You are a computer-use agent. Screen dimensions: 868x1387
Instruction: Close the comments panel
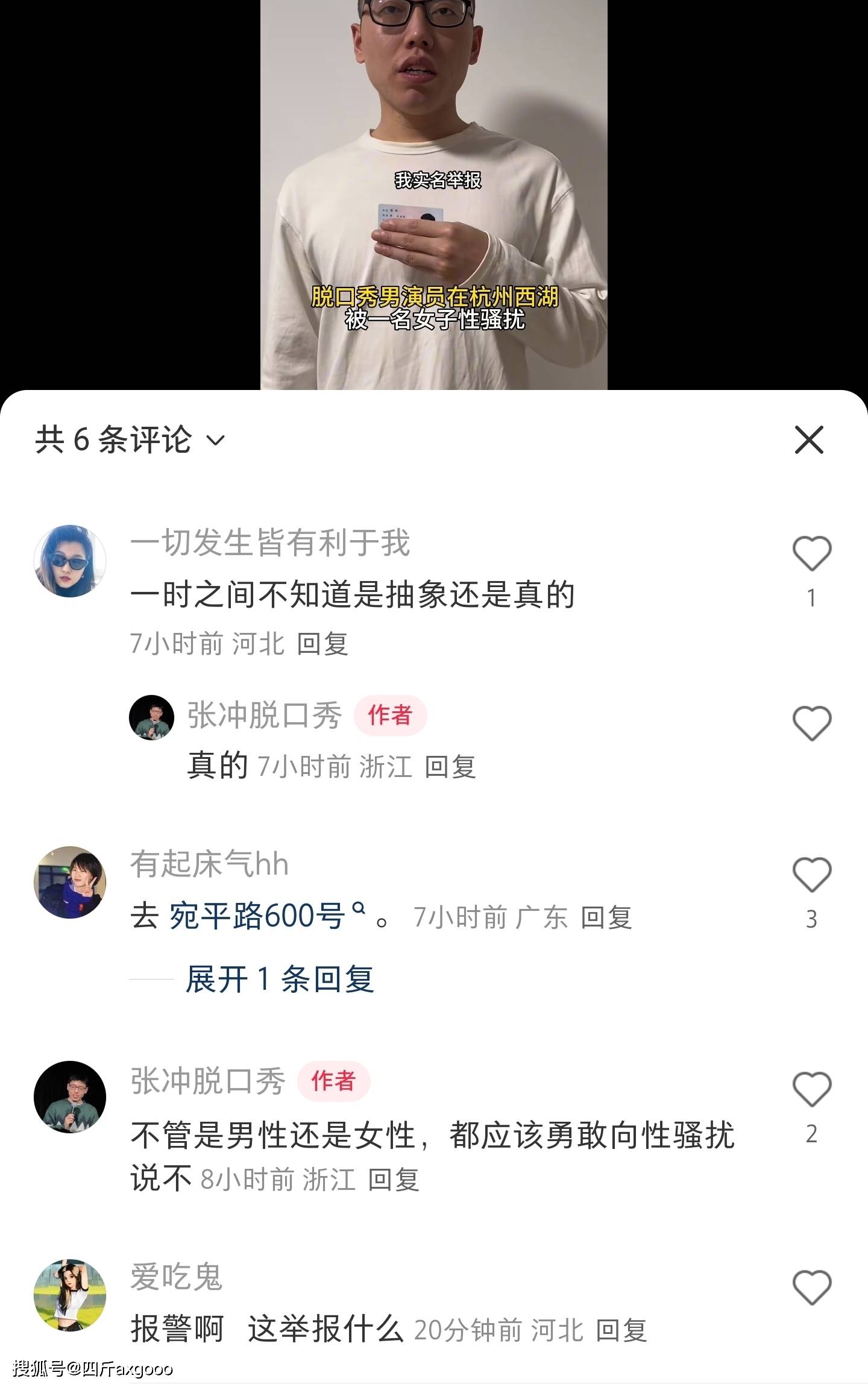pos(809,439)
